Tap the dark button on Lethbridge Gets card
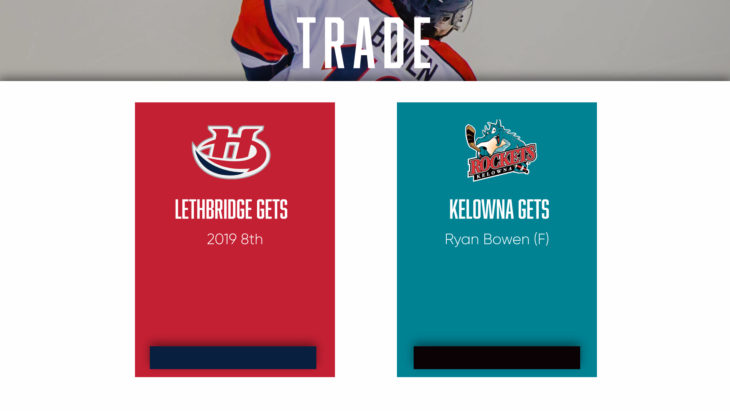730x411 pixels. (x=233, y=357)
